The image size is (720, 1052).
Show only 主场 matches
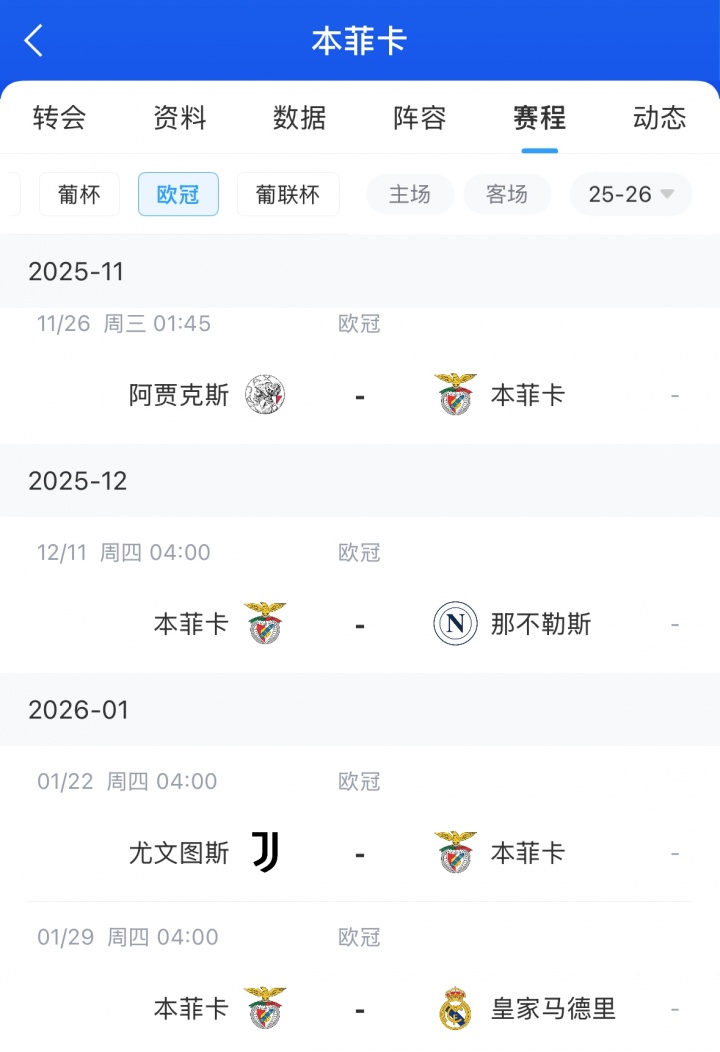click(x=410, y=194)
